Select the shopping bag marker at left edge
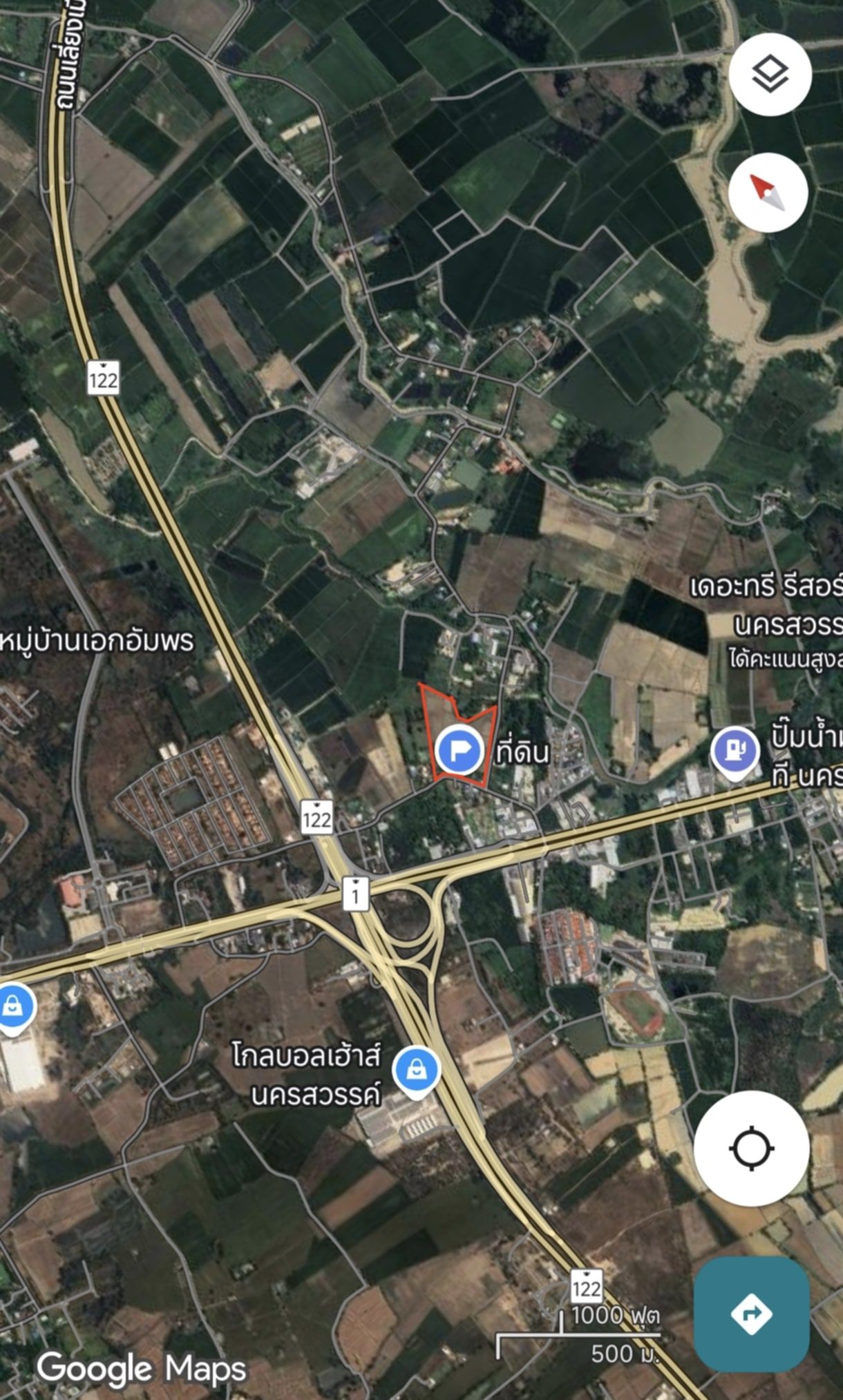The height and width of the screenshot is (1400, 843). 12,1008
